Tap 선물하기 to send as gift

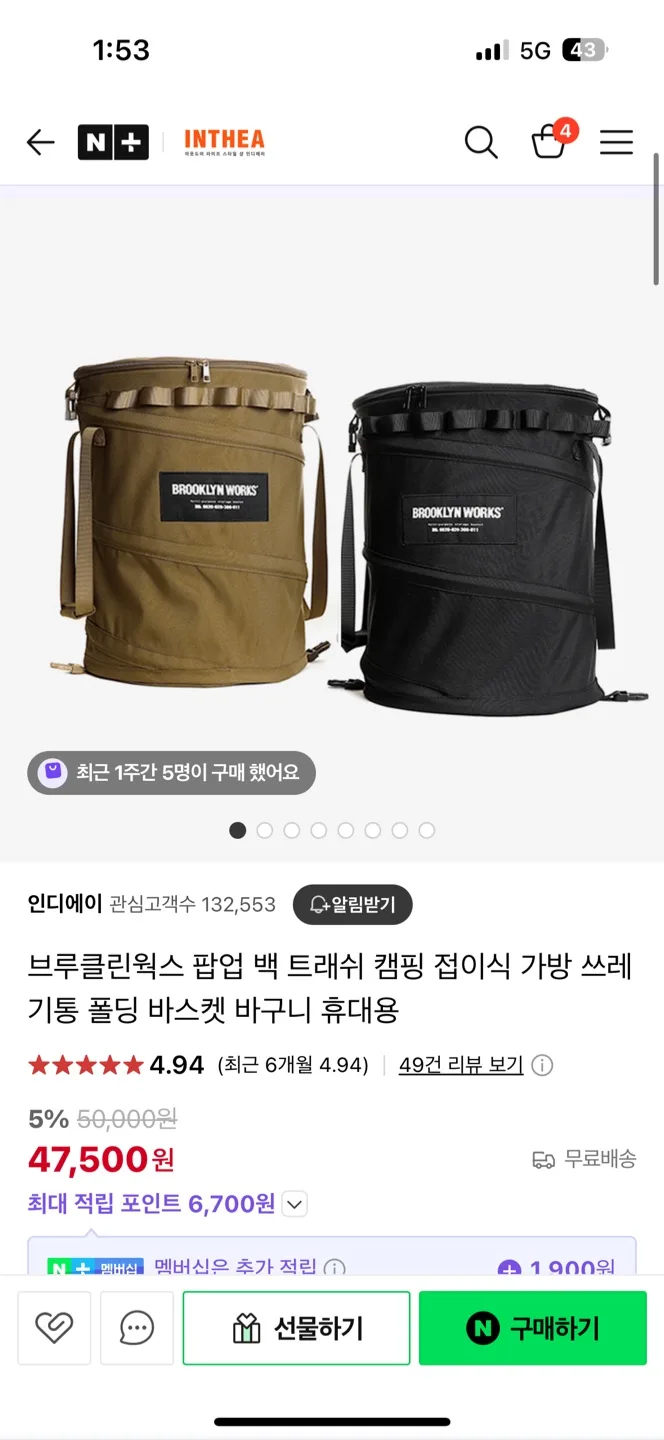[296, 1328]
